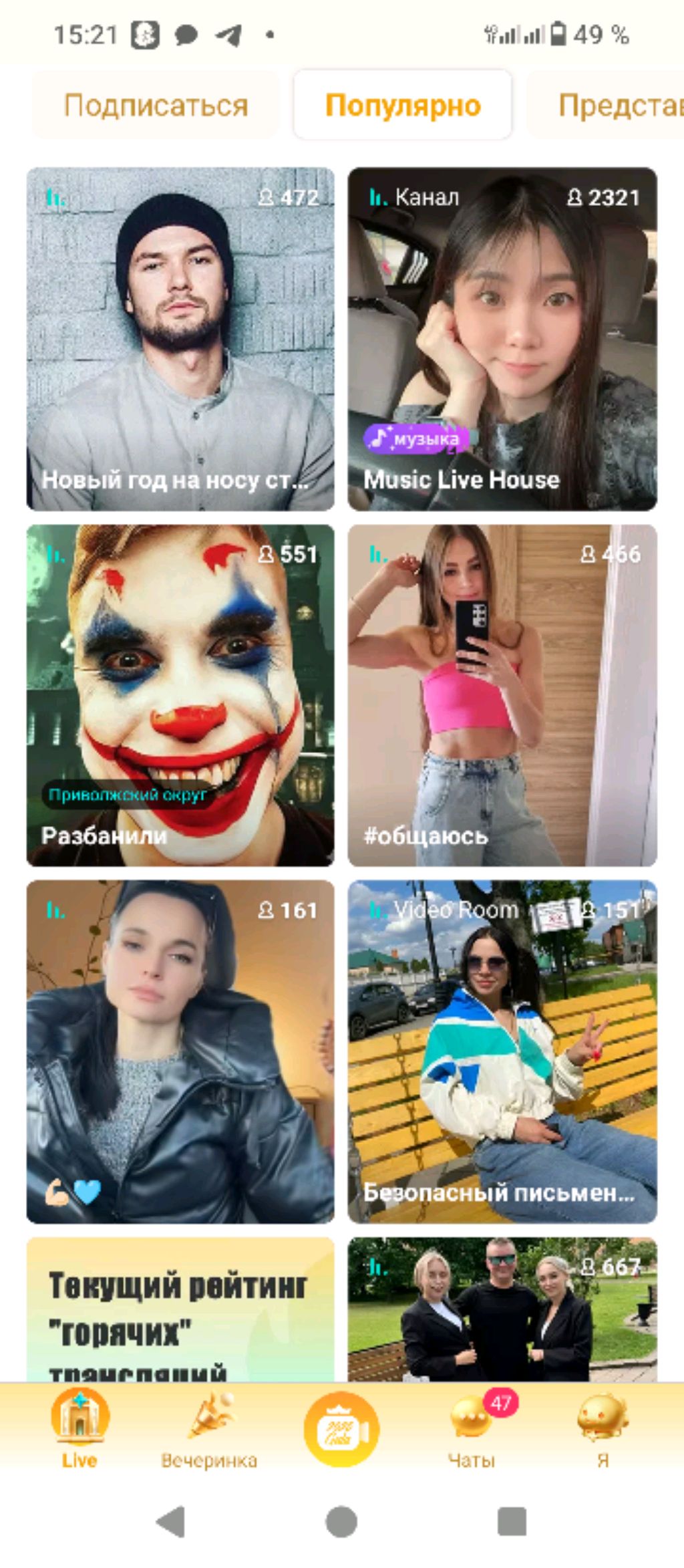Watch the "Разбанили" live stream

180,695
